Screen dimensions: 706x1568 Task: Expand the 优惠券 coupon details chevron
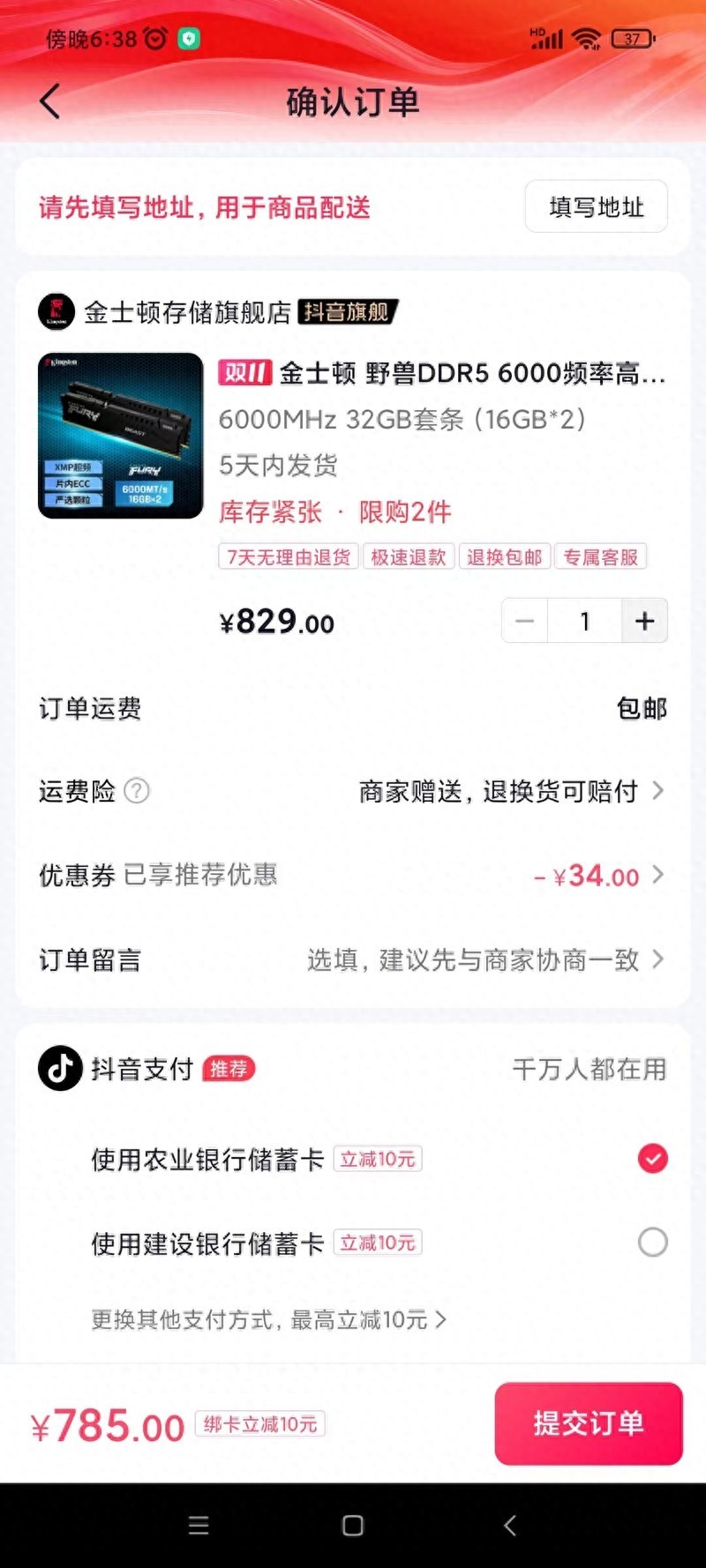657,876
